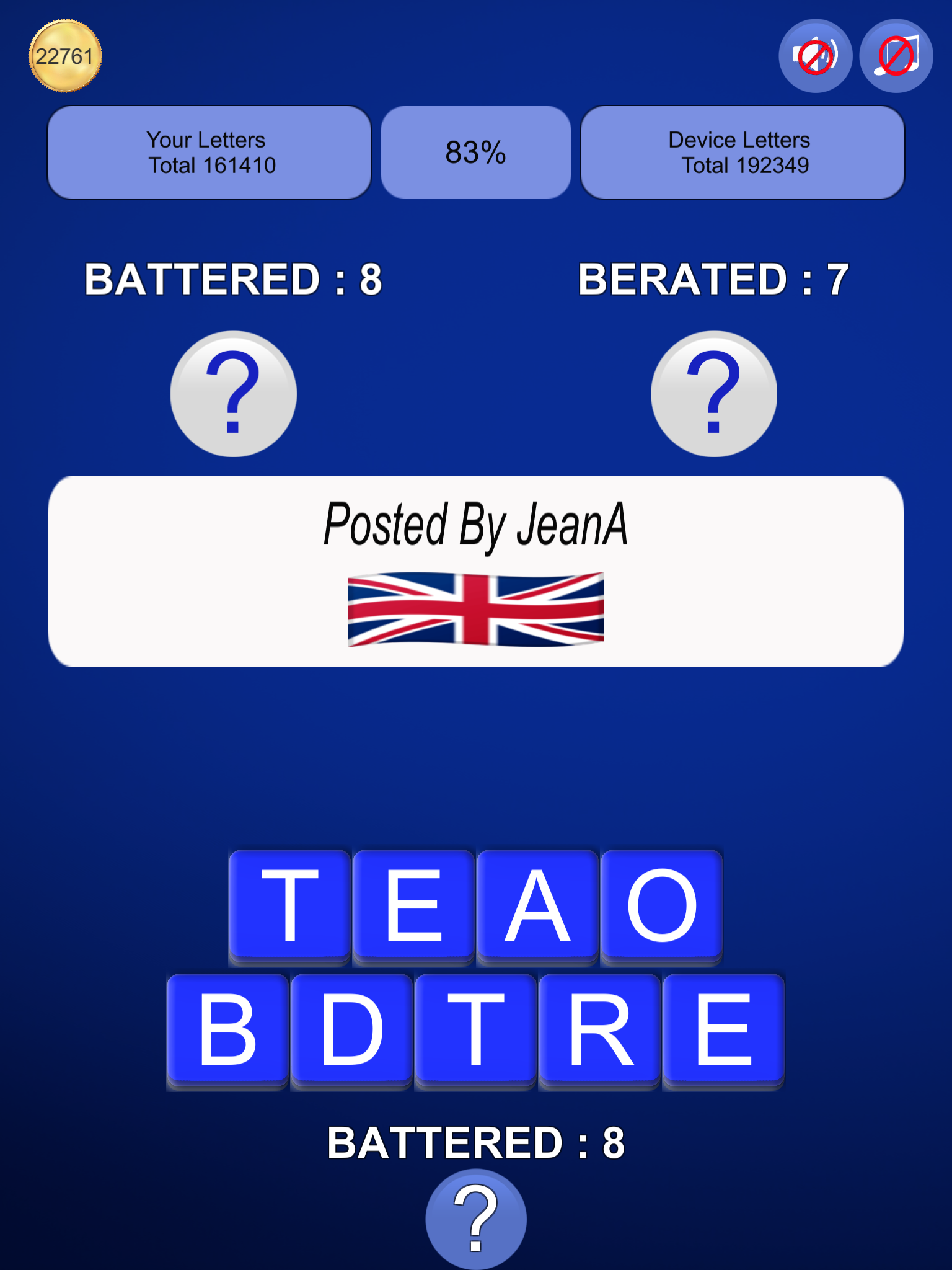Select the letter tile R
This screenshot has height=1270, width=952.
(x=599, y=1029)
